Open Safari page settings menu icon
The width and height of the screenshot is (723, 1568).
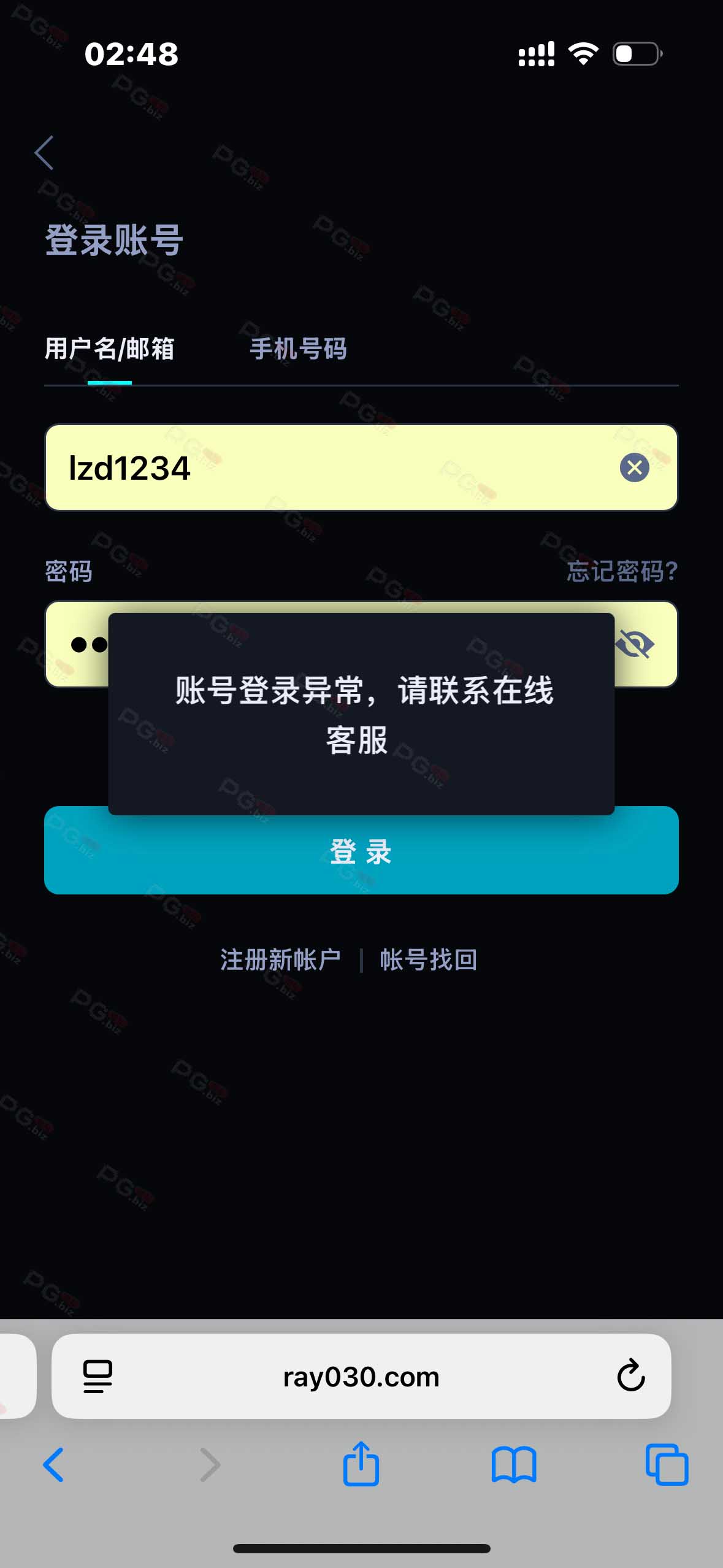coord(98,1376)
